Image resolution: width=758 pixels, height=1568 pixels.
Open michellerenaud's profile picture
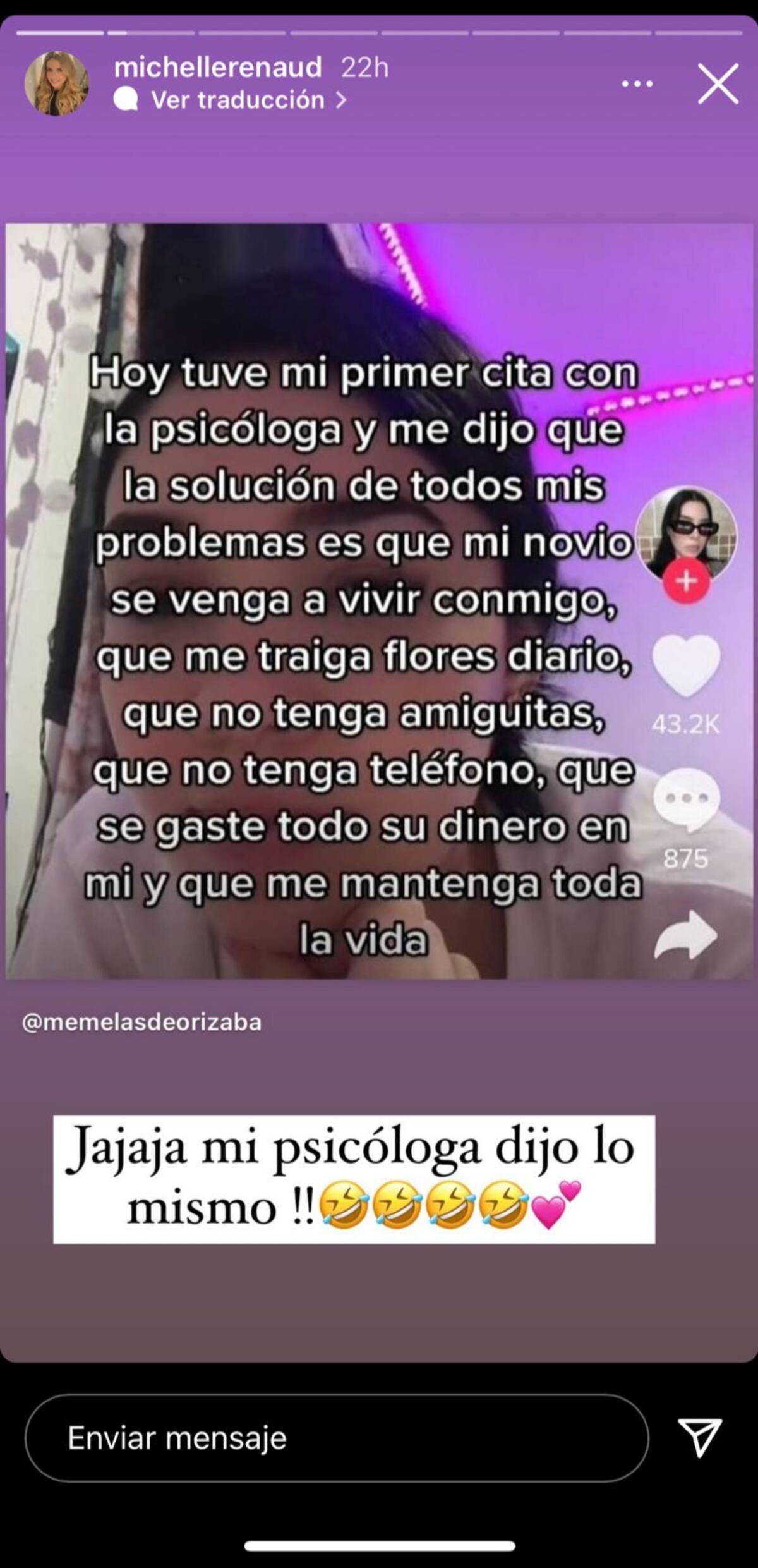point(56,83)
